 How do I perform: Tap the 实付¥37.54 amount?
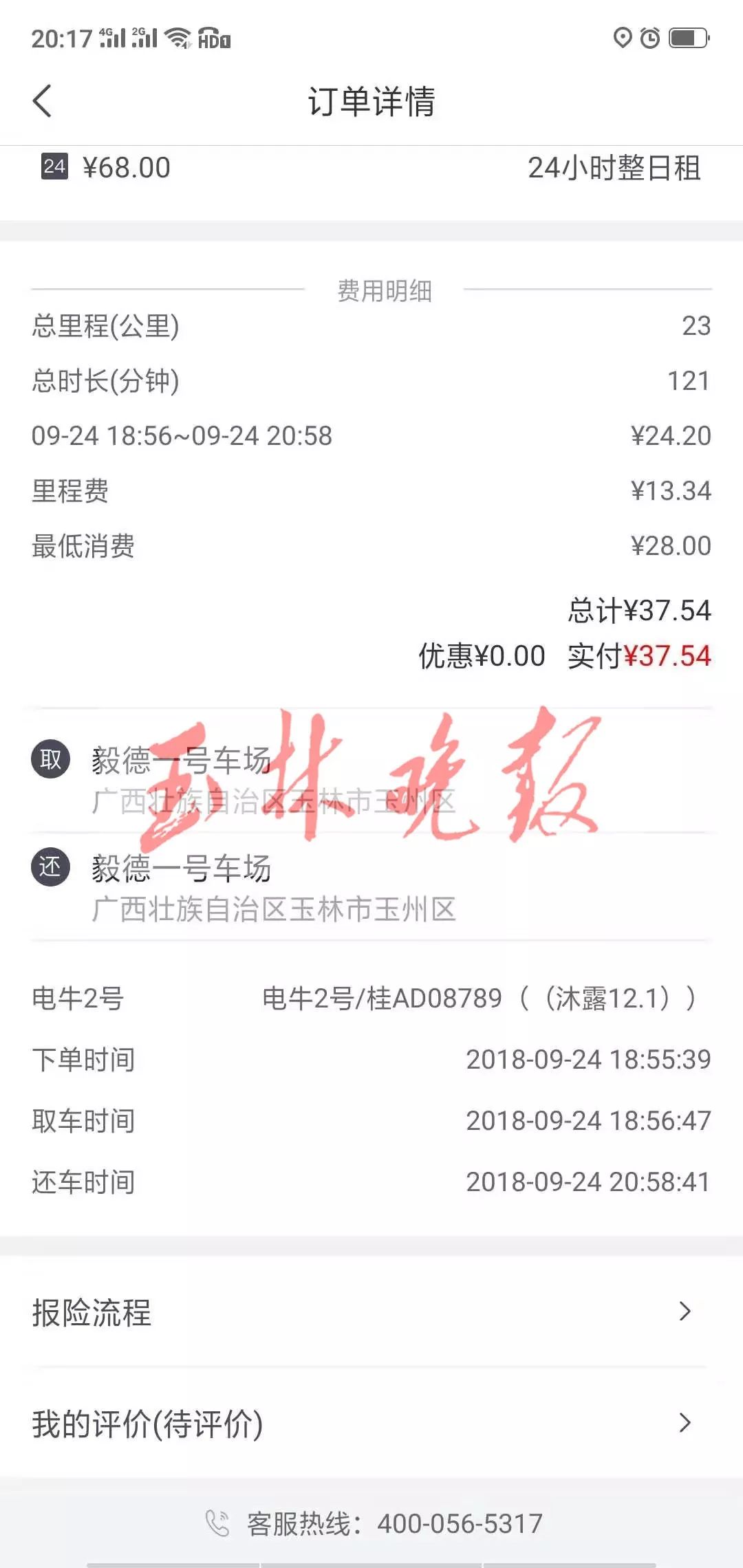point(637,657)
